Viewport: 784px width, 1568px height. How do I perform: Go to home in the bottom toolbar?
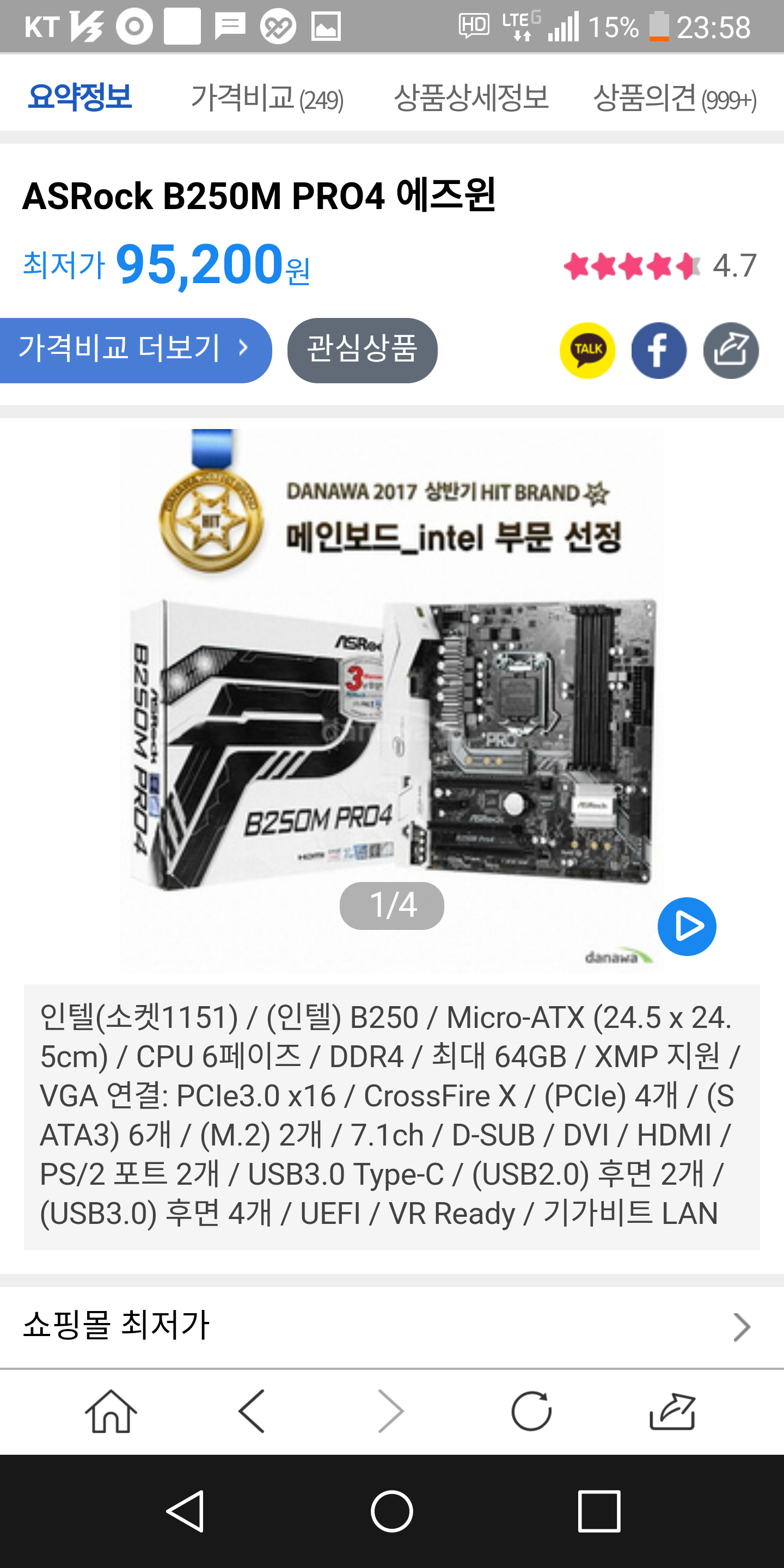point(111,1411)
